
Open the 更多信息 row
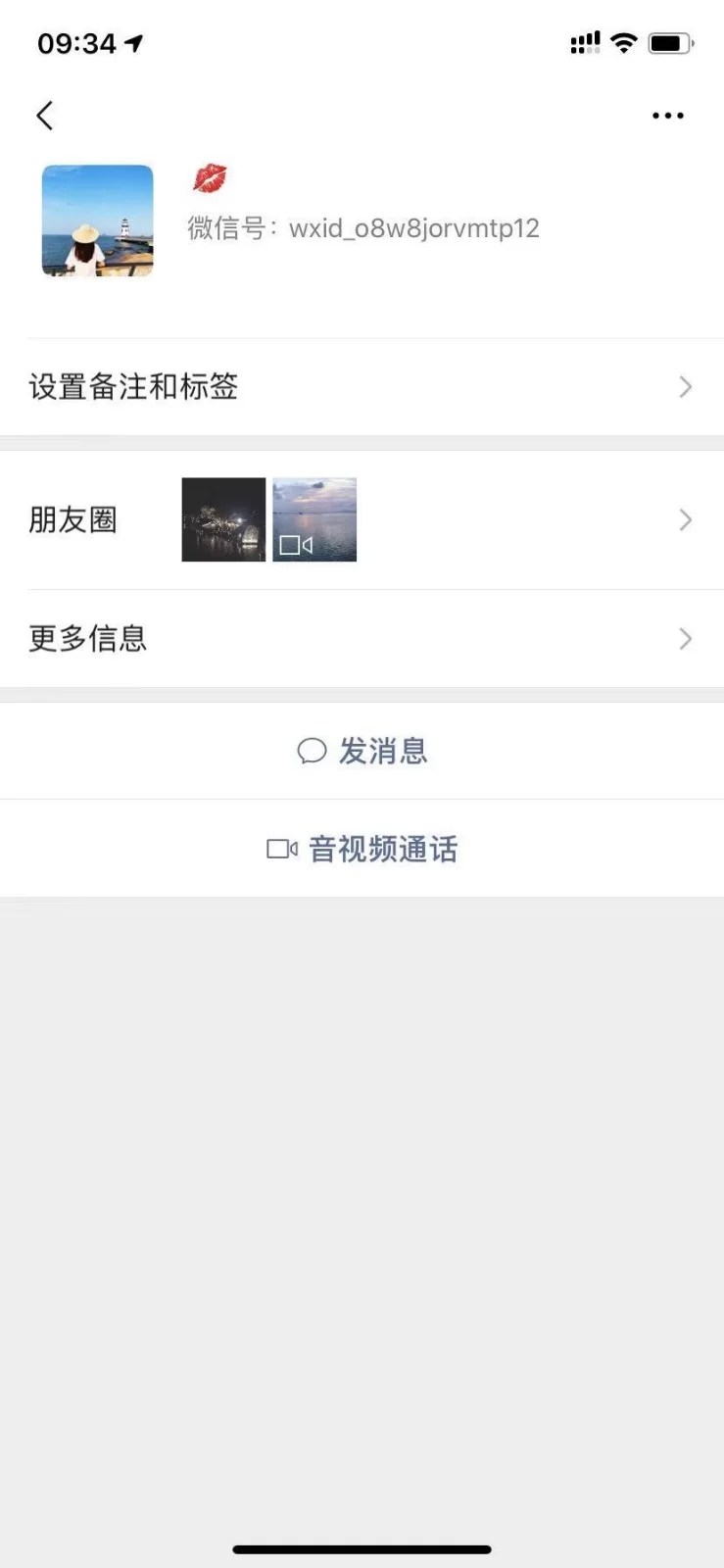(362, 639)
